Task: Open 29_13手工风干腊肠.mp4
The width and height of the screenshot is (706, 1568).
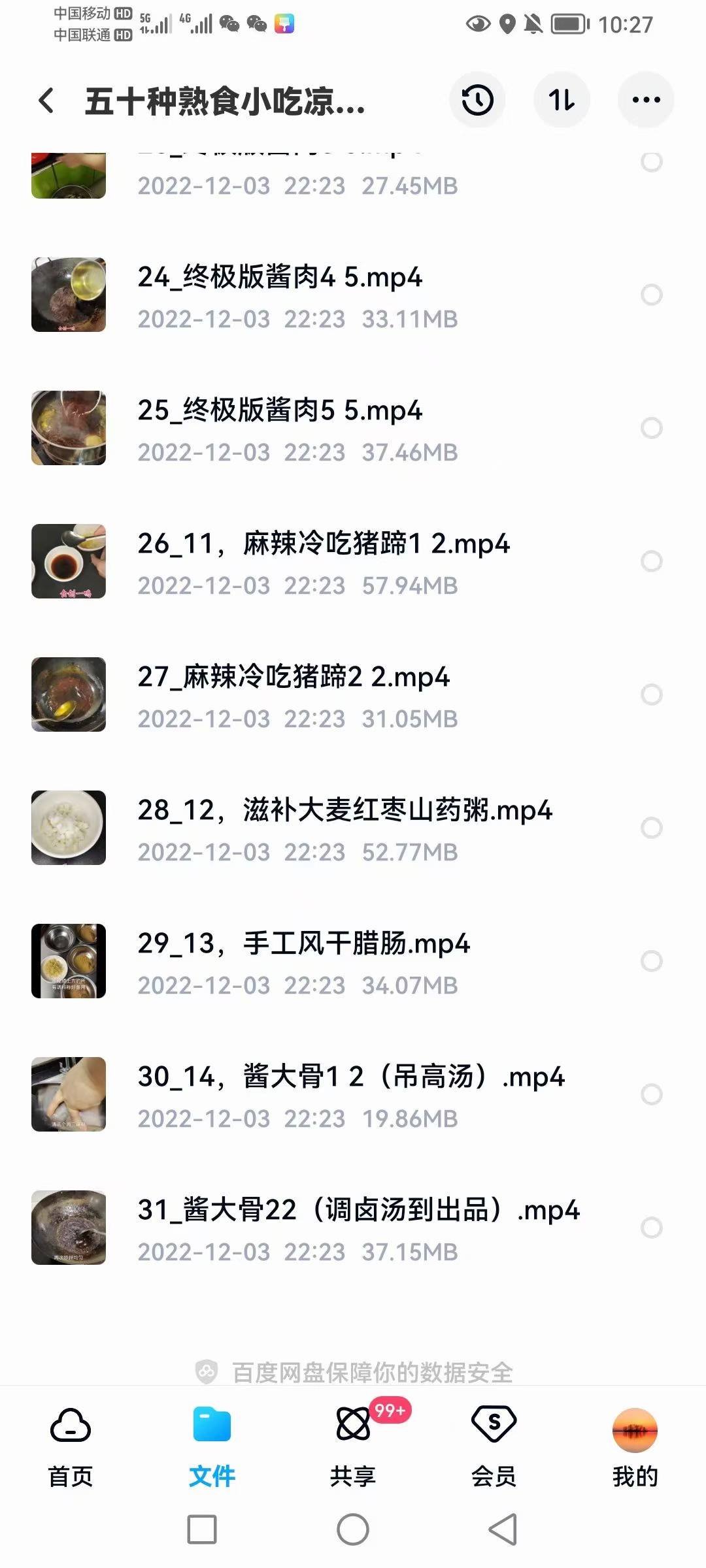Action: [x=304, y=943]
